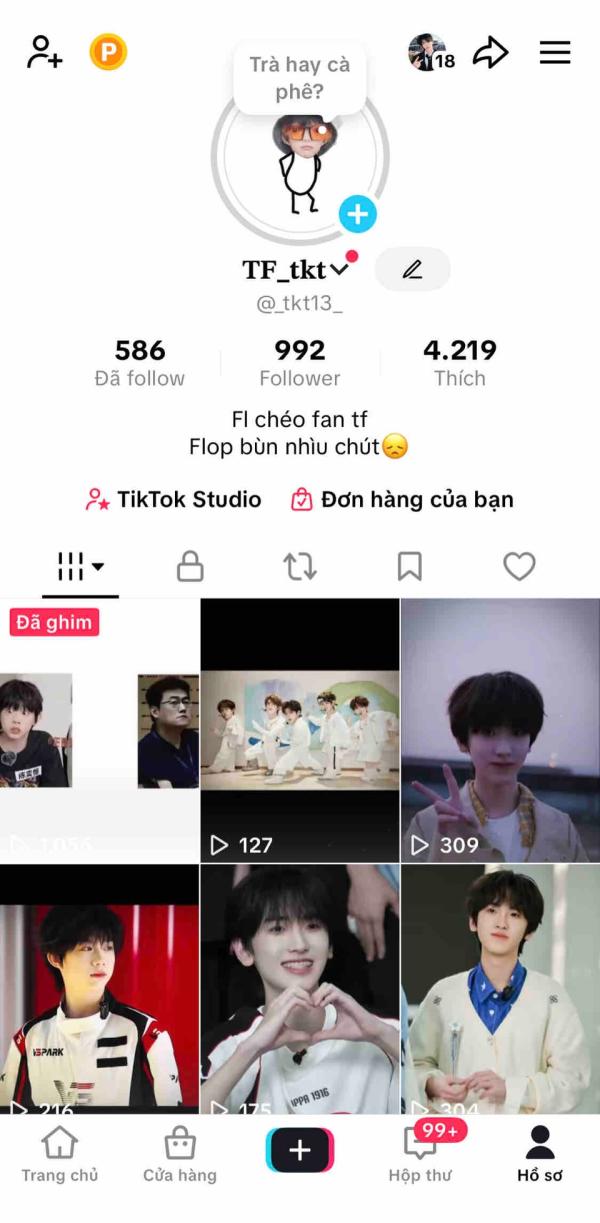
Task: Select the private videos lock tab
Action: 190,567
